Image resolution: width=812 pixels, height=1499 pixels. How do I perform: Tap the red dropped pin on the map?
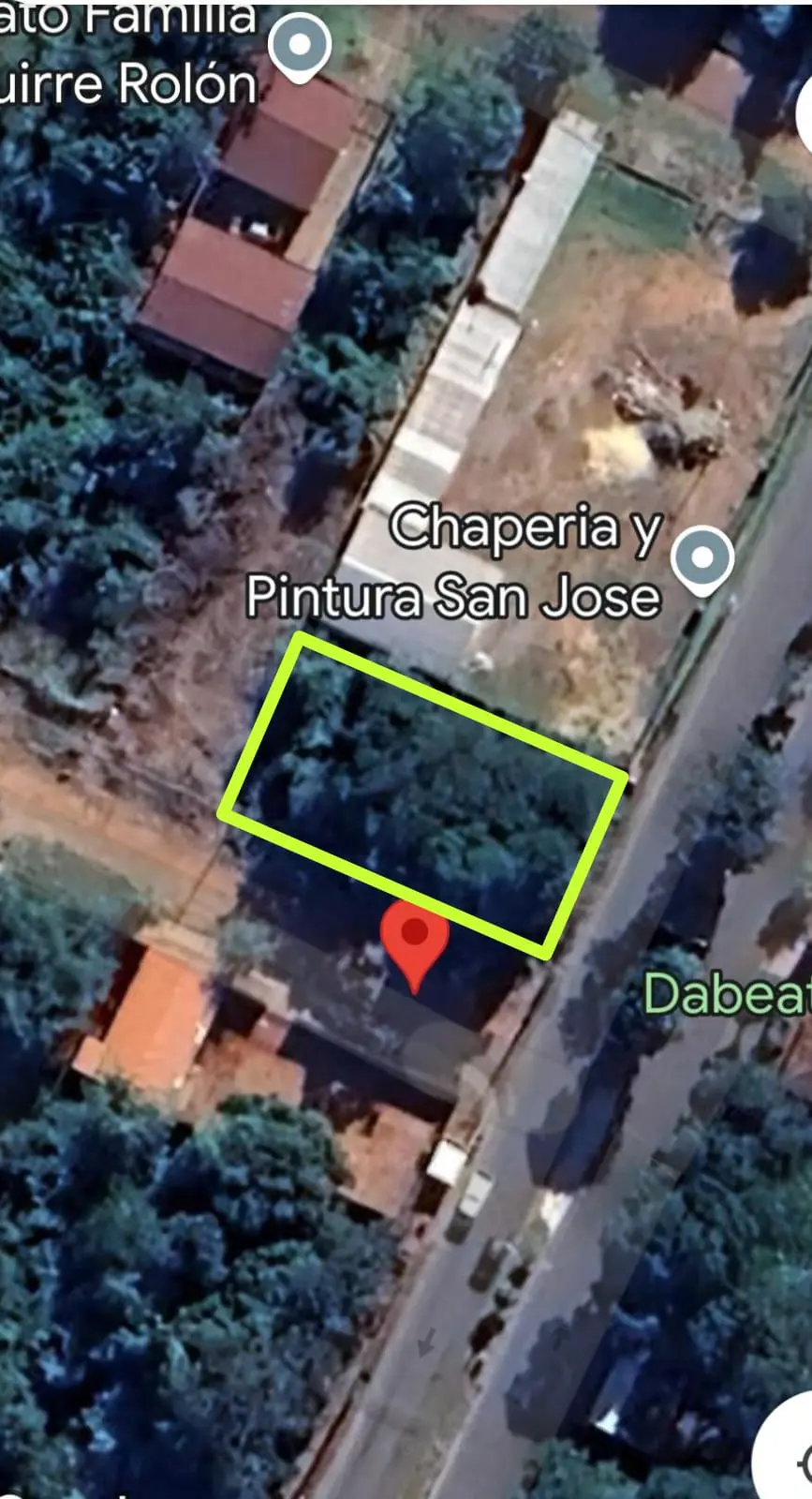414,946
